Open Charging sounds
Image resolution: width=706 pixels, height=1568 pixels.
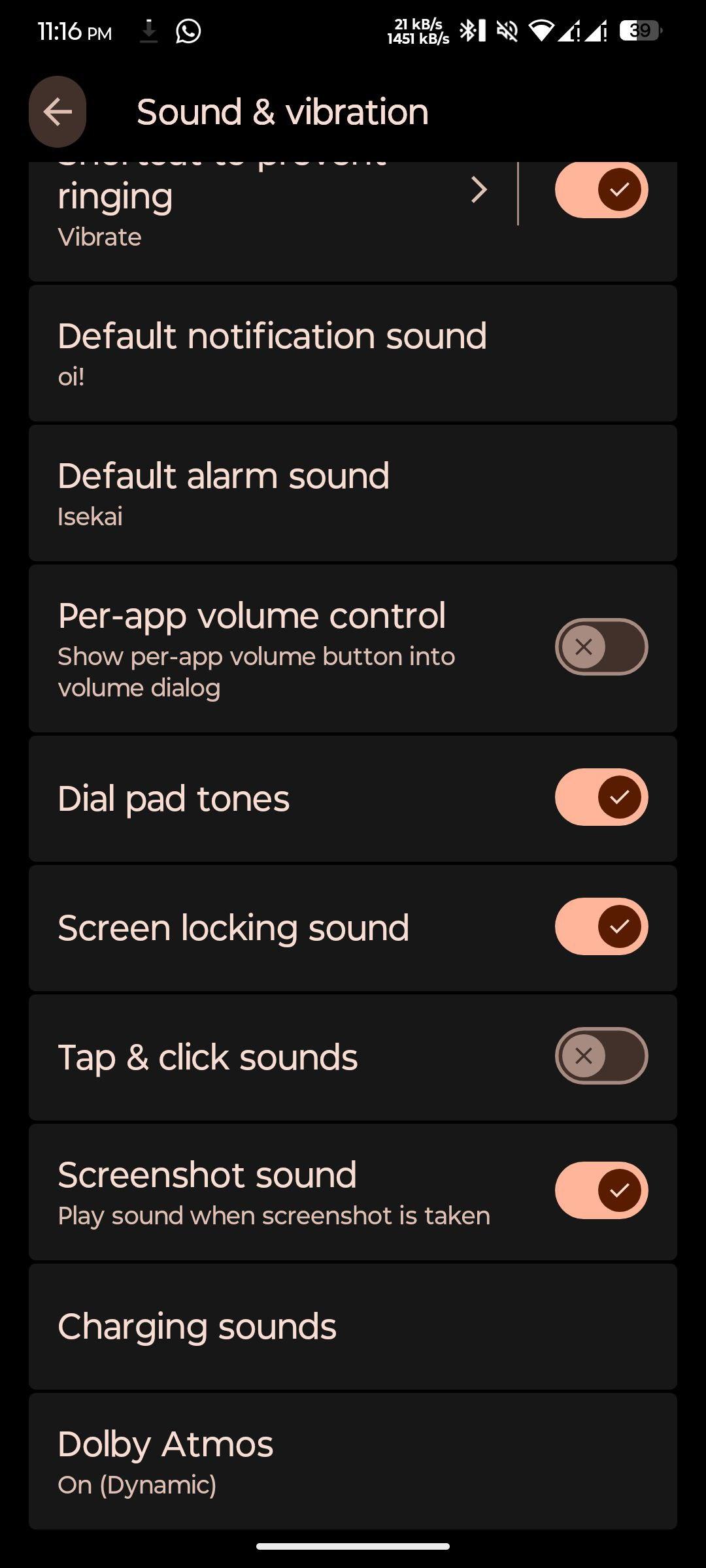(353, 1327)
